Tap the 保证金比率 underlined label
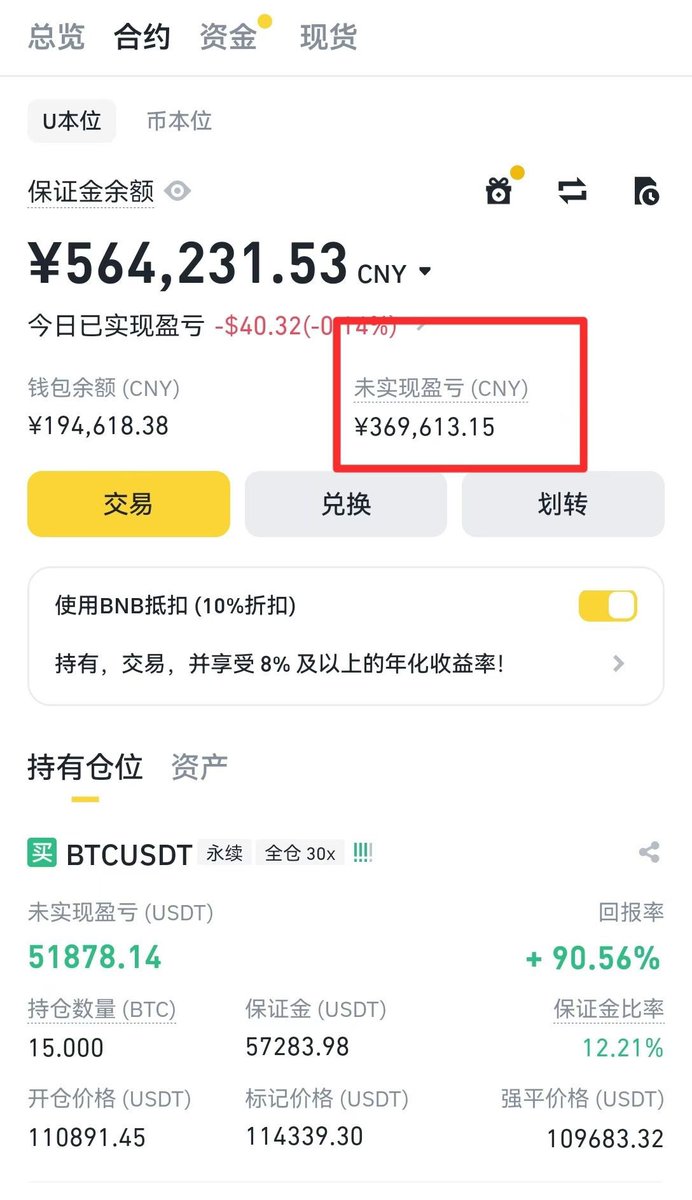This screenshot has height=1200, width=692. tap(608, 1009)
